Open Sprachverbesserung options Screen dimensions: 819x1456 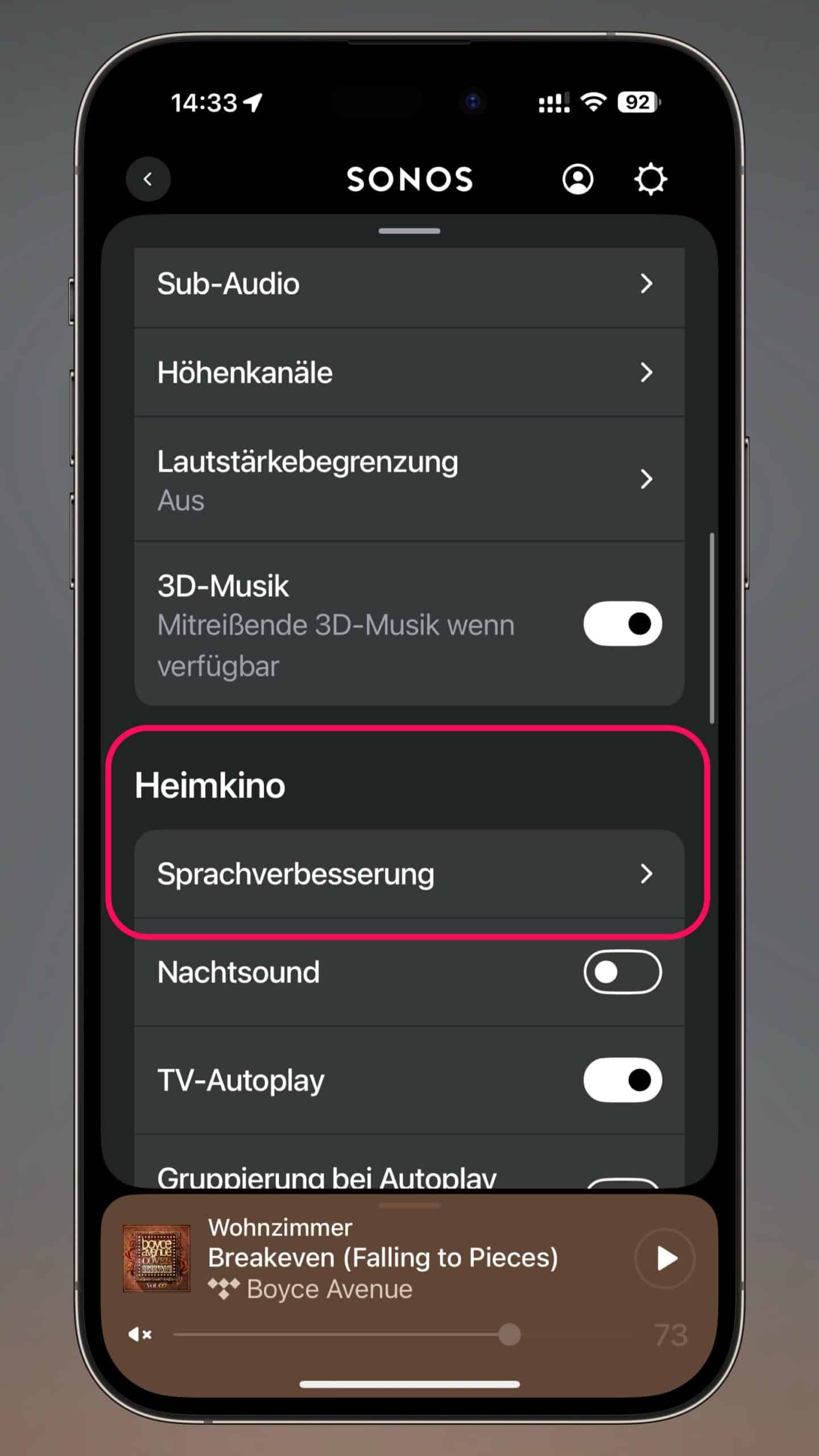408,874
